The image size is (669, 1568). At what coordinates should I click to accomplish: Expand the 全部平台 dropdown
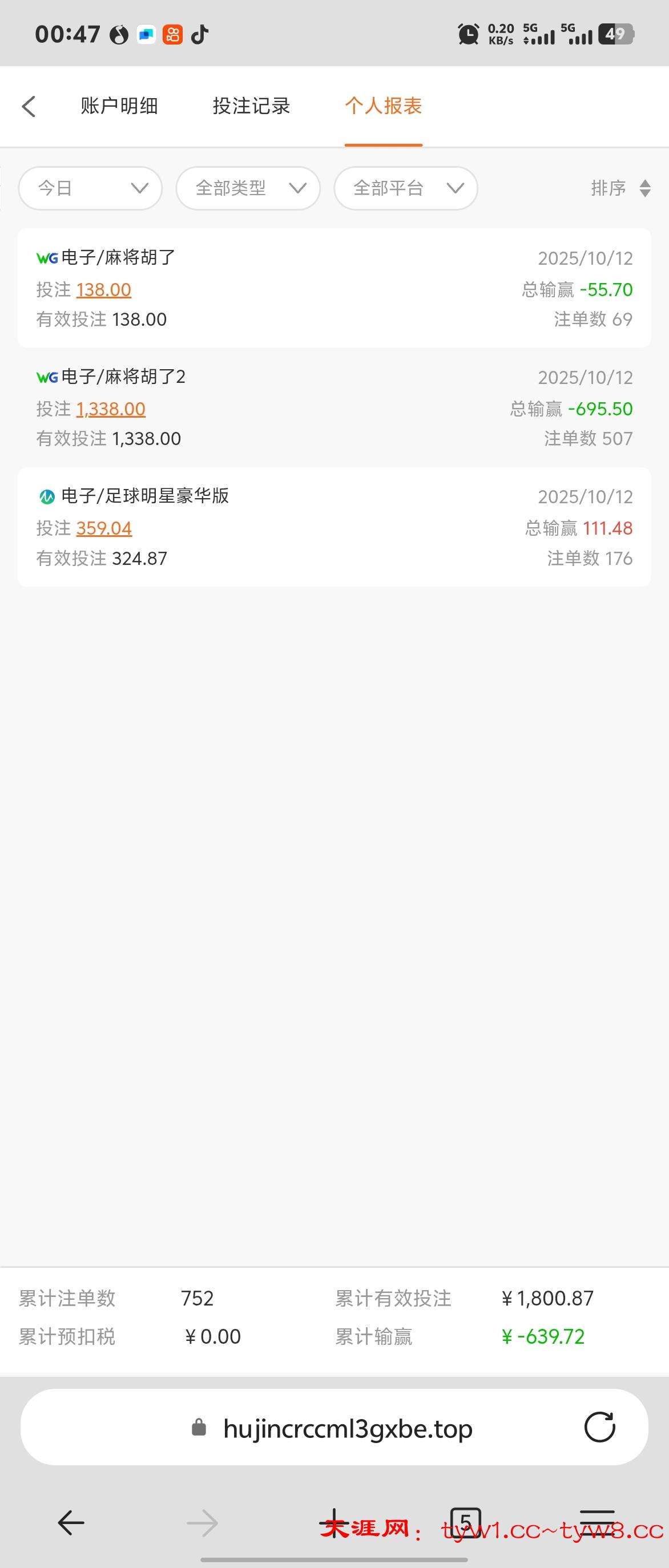(x=405, y=188)
